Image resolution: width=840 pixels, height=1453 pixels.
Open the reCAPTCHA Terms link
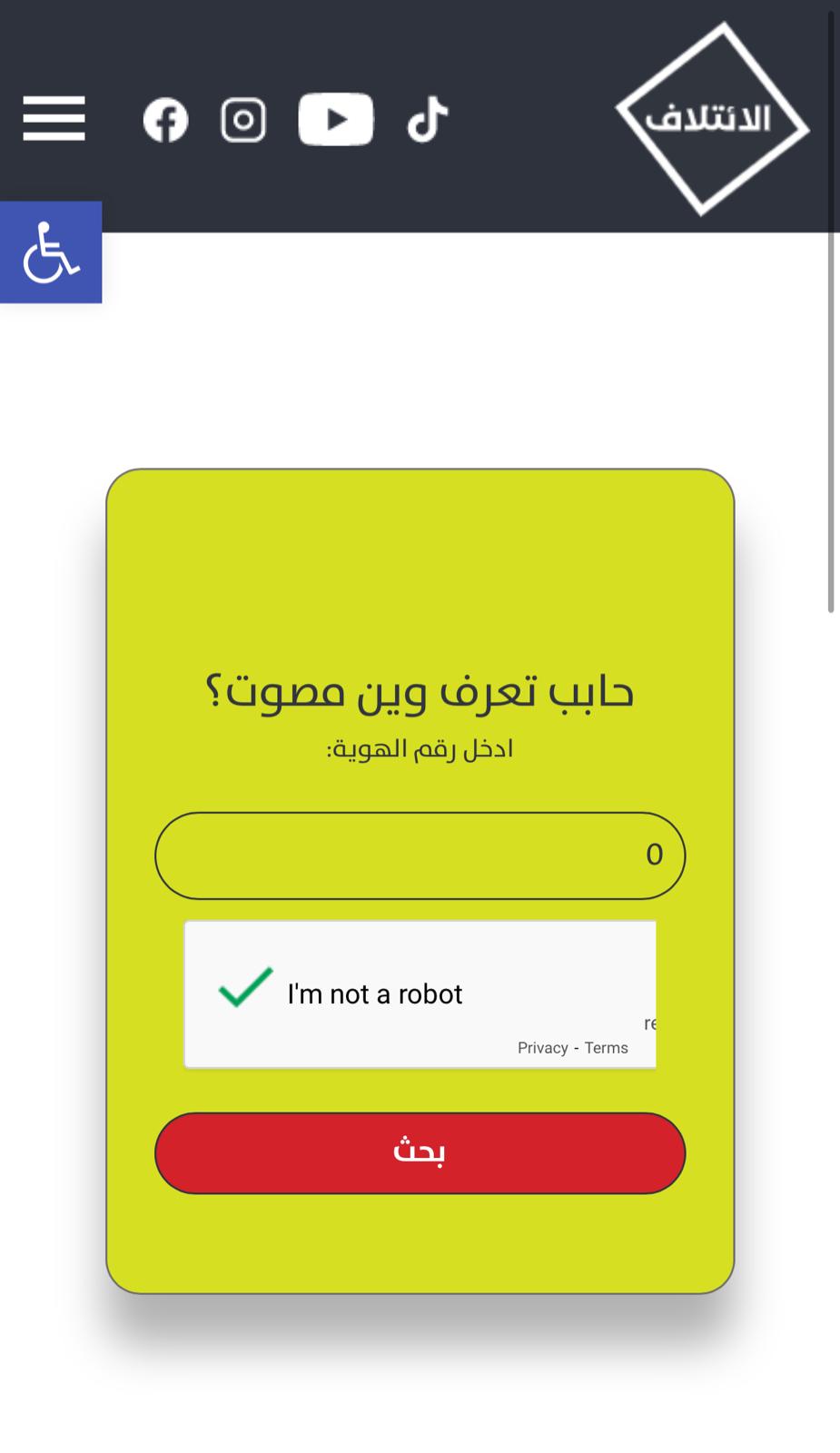pos(606,1048)
